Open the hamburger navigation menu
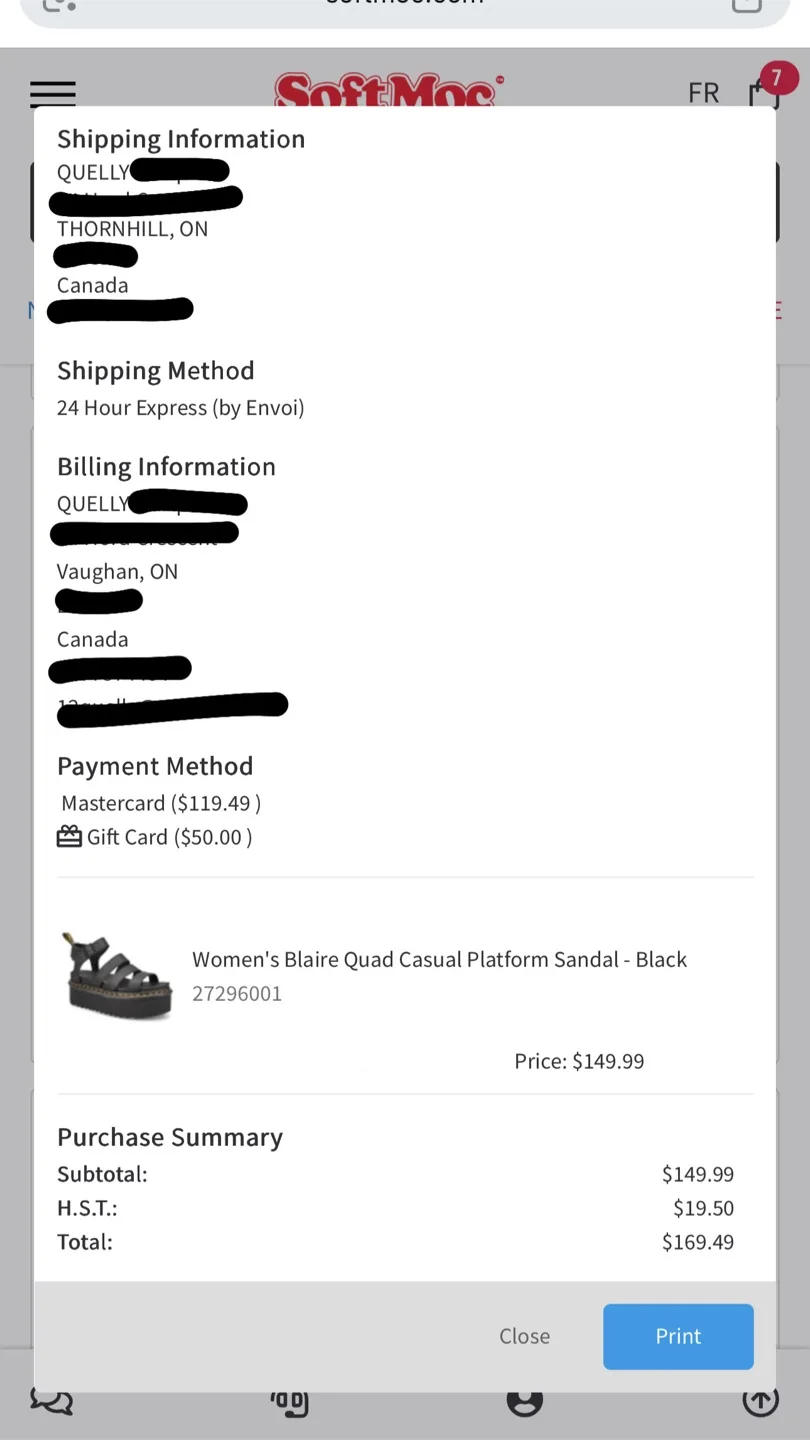 click(52, 93)
